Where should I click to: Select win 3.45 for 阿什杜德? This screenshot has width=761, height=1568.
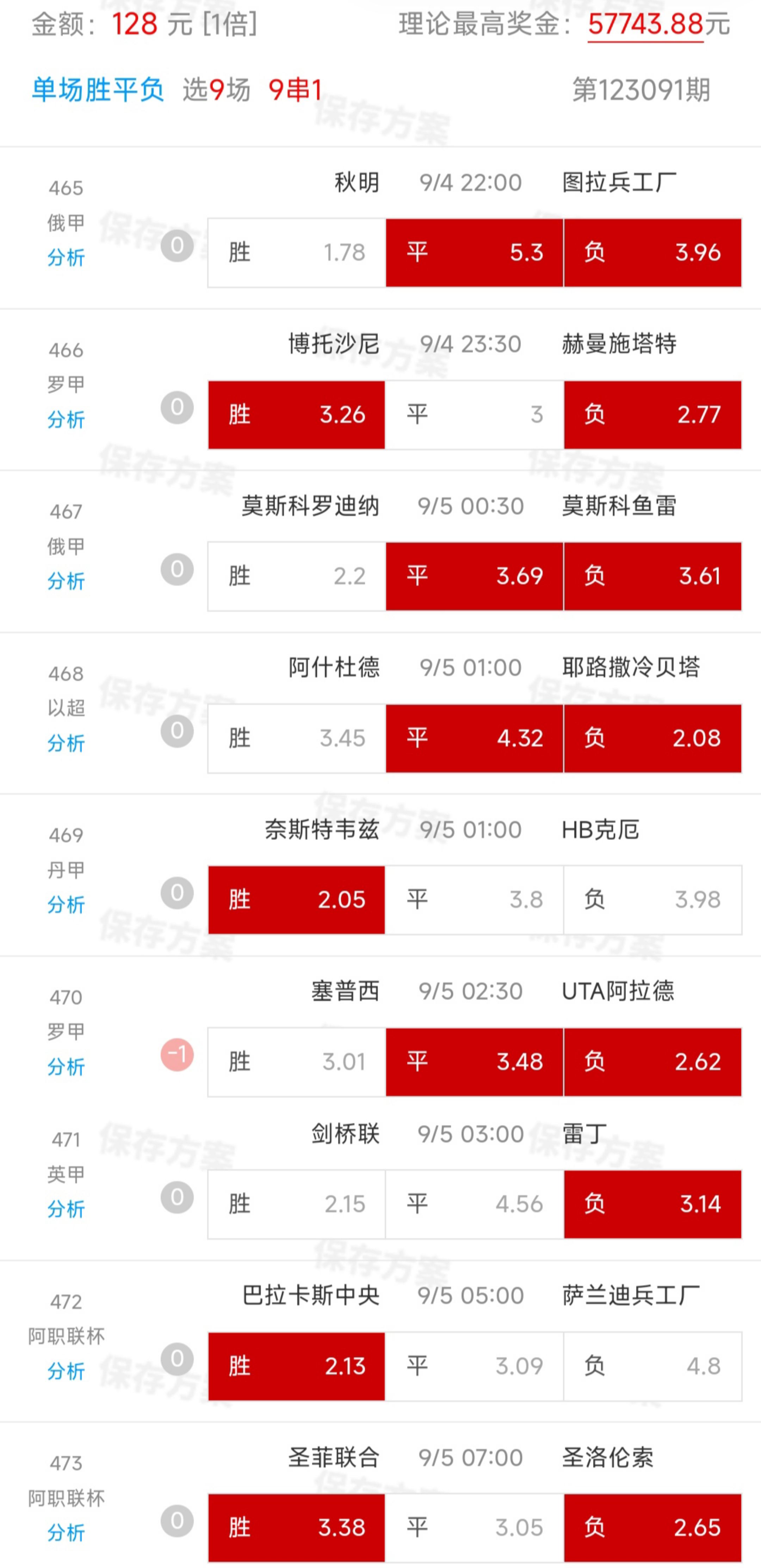click(297, 738)
